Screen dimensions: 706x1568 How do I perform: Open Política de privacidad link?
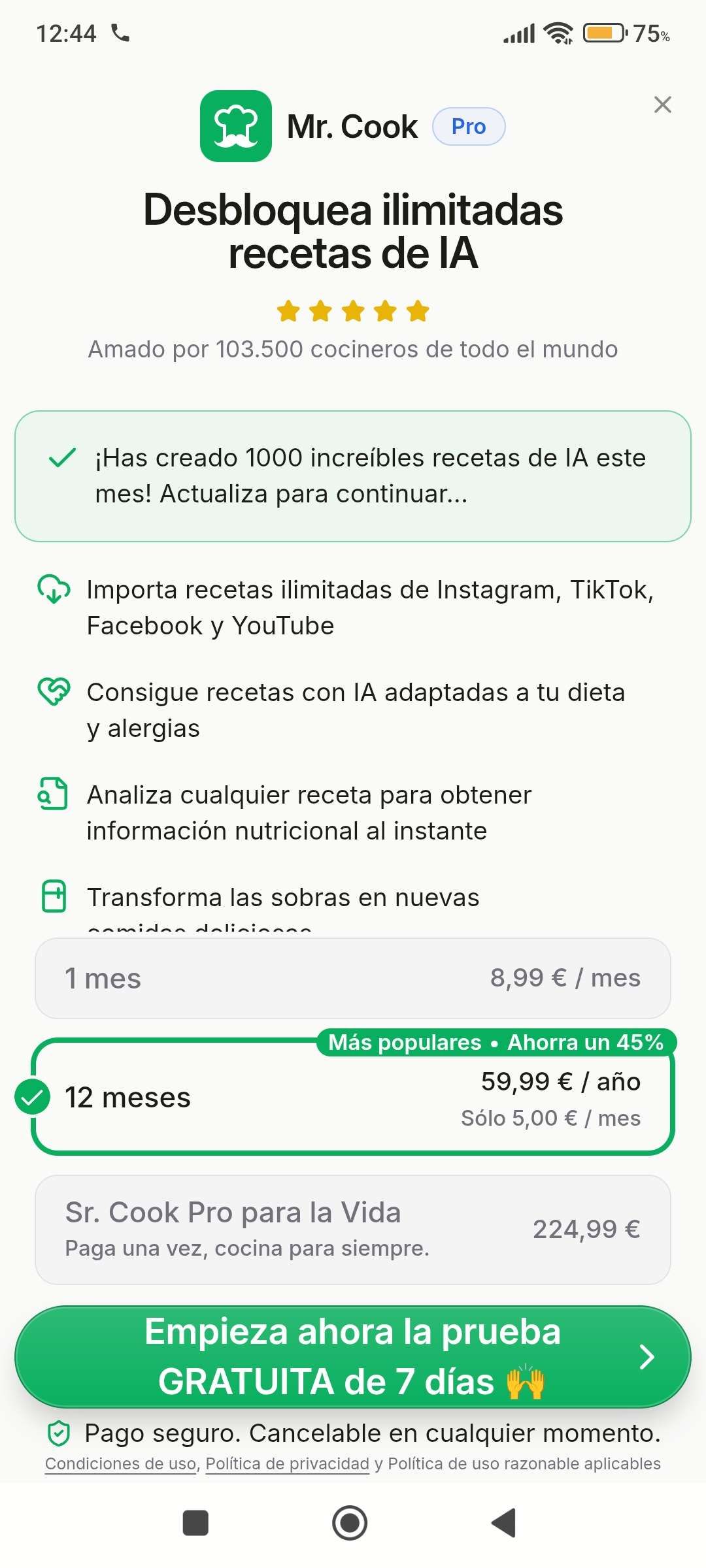click(x=288, y=1463)
